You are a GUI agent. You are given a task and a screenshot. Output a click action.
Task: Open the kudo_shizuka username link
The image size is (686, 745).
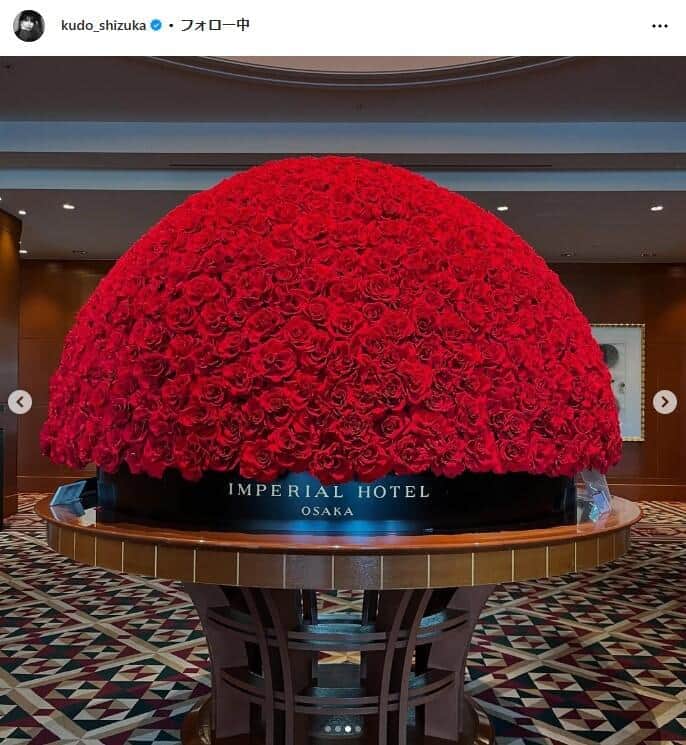103,26
